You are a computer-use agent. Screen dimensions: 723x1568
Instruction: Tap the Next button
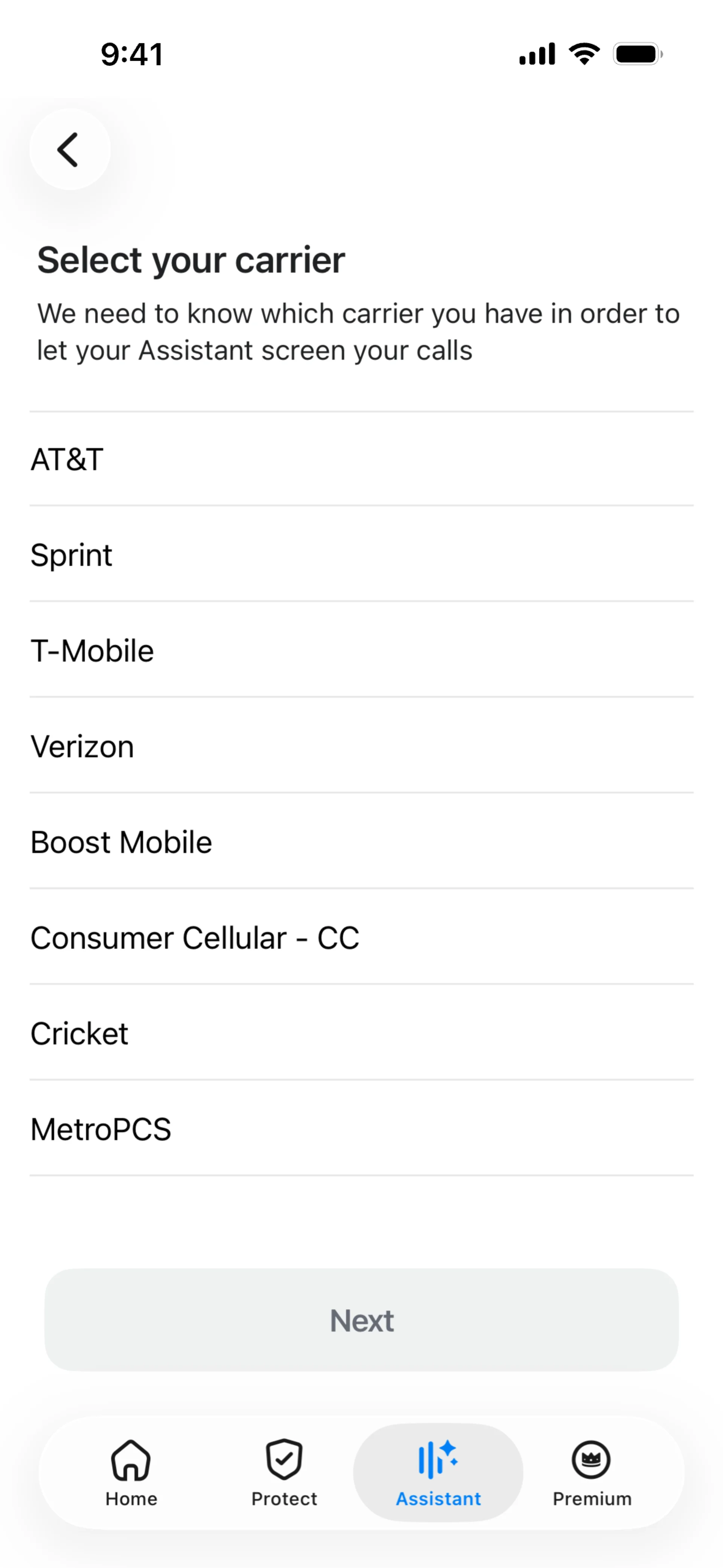(x=361, y=1320)
